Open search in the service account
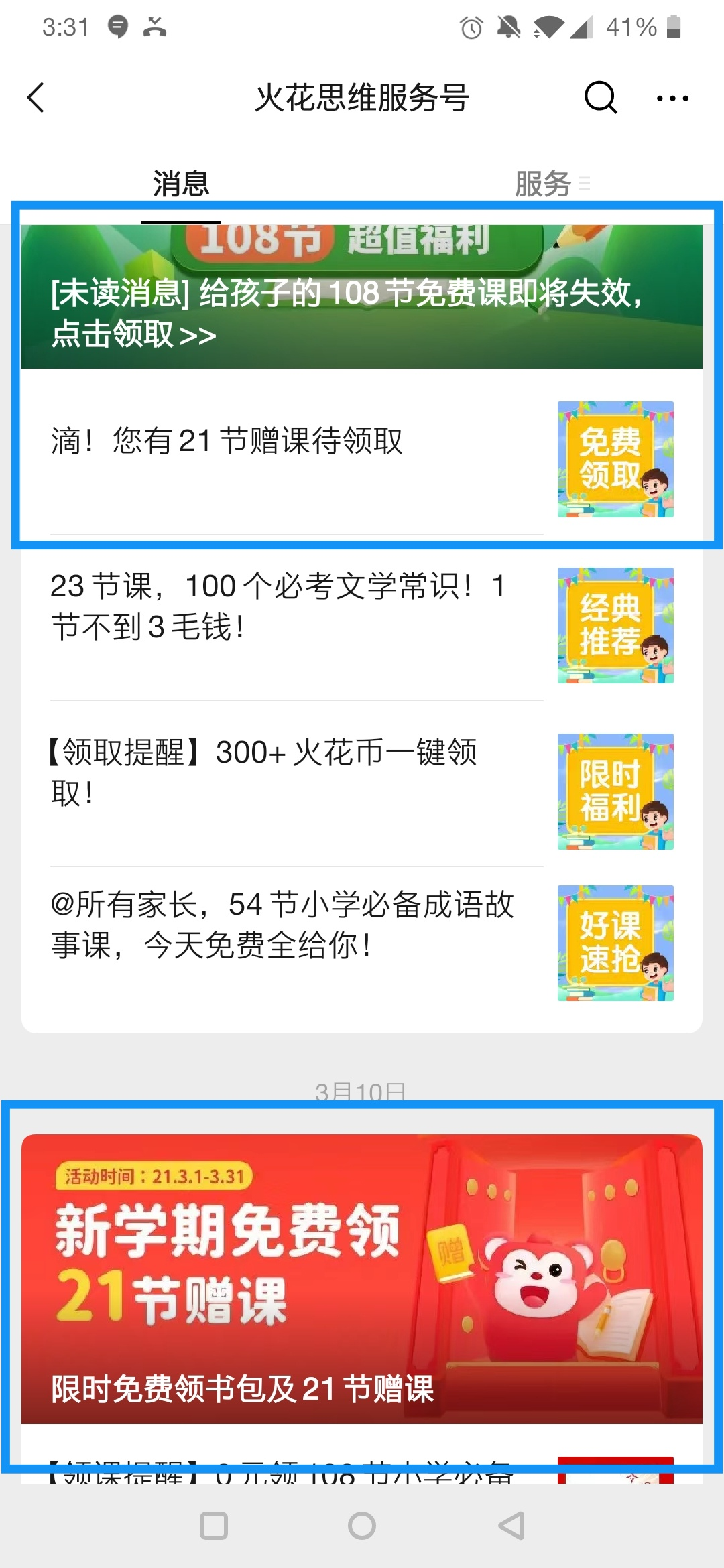 coord(600,98)
